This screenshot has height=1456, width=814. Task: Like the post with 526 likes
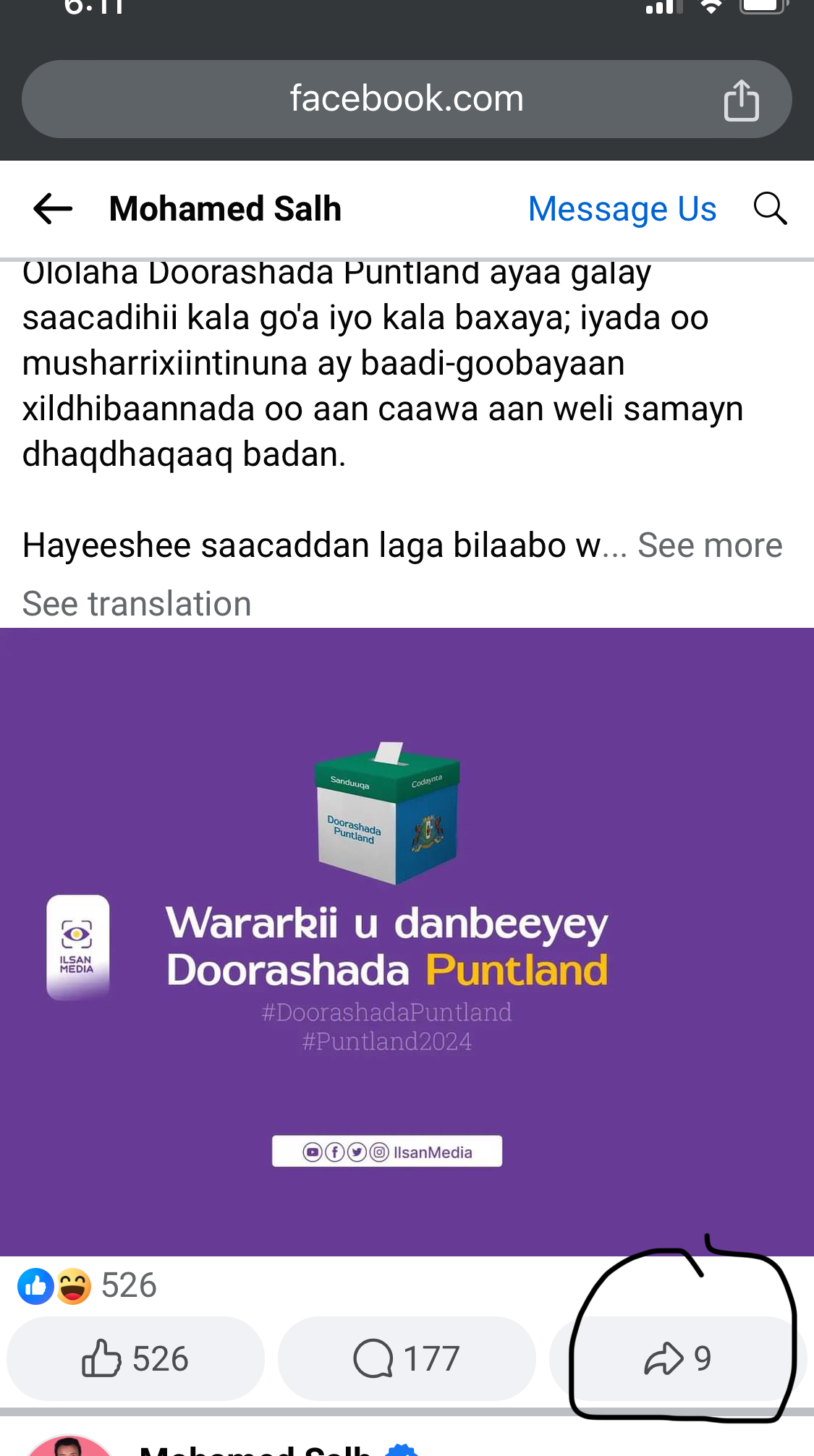(135, 1358)
